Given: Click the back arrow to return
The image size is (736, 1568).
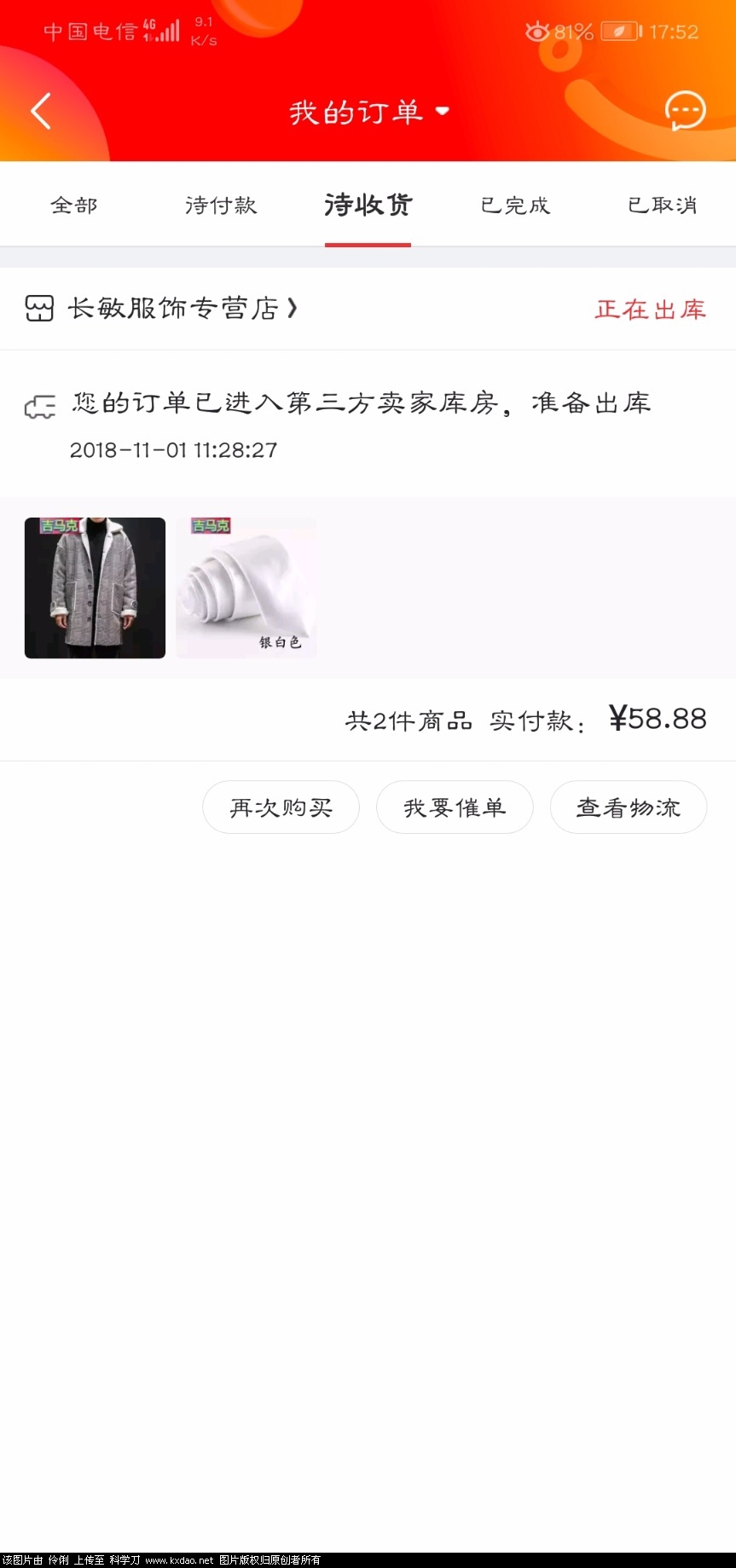Looking at the screenshot, I should click(40, 111).
